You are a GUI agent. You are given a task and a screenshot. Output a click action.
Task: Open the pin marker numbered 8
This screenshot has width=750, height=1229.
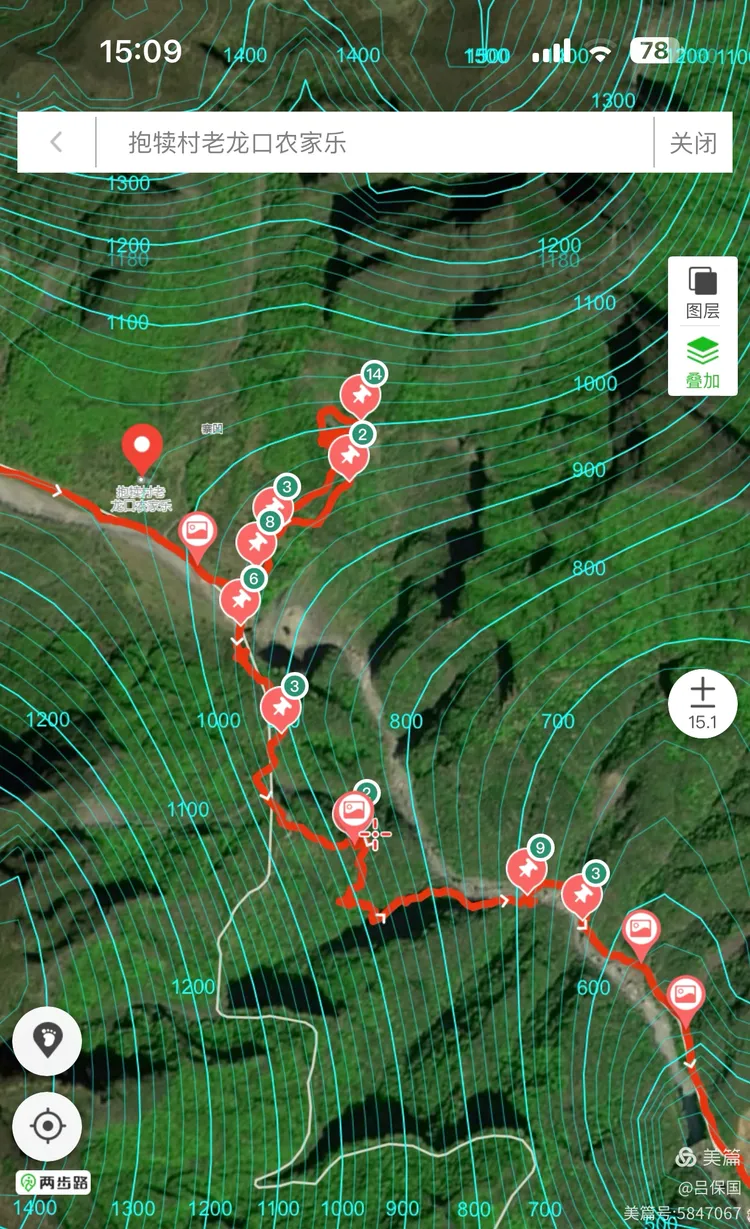(259, 541)
